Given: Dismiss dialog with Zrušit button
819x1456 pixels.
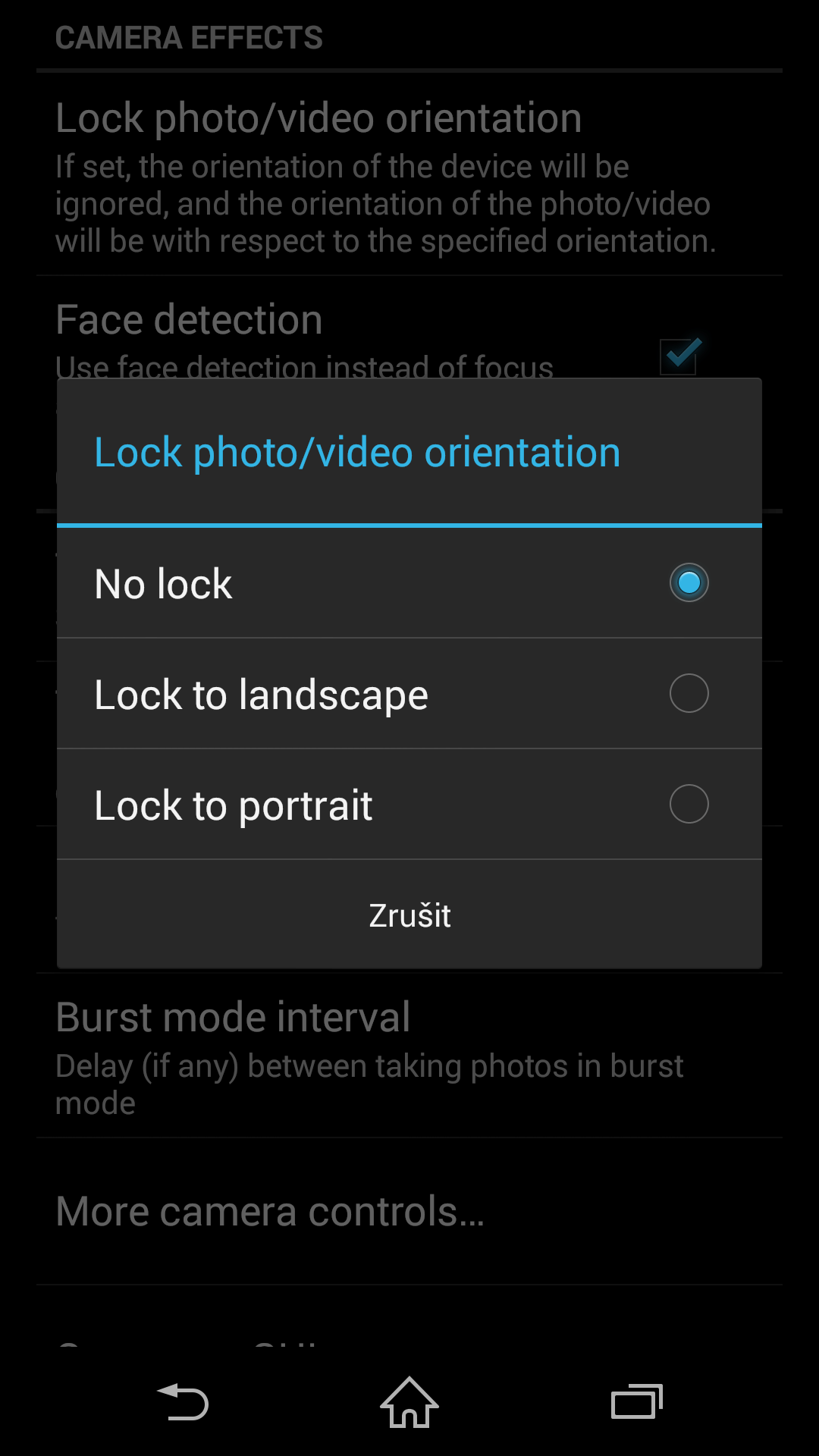Looking at the screenshot, I should click(x=409, y=915).
